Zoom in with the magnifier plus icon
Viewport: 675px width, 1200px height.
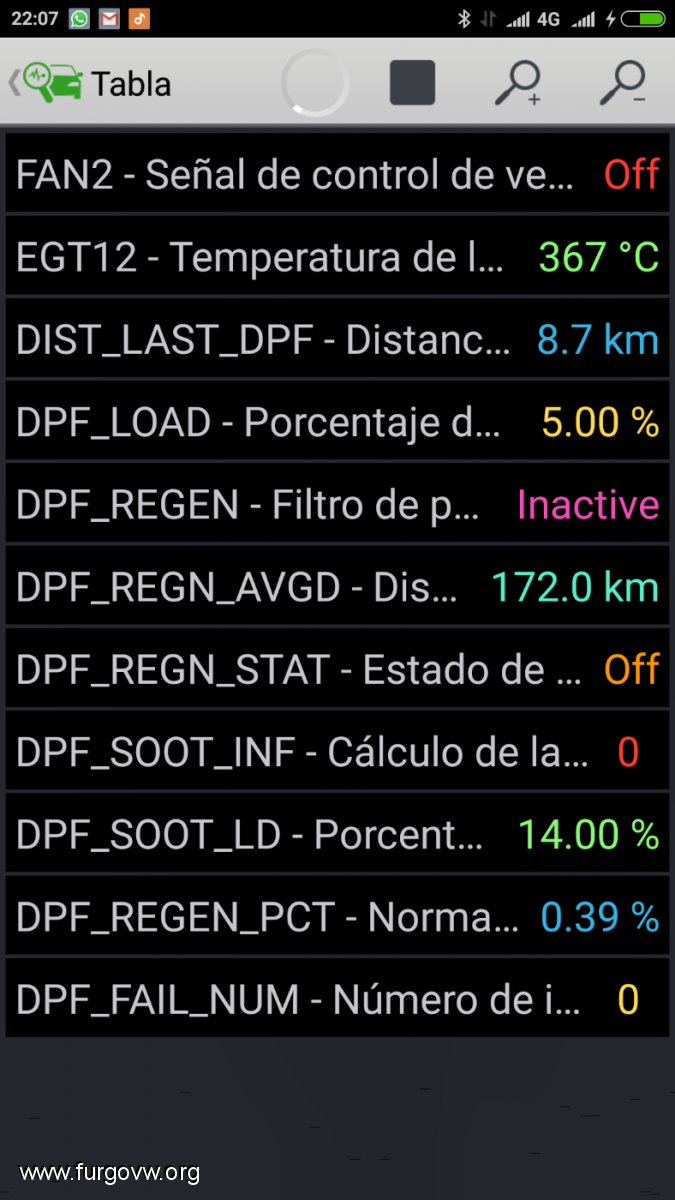(518, 83)
